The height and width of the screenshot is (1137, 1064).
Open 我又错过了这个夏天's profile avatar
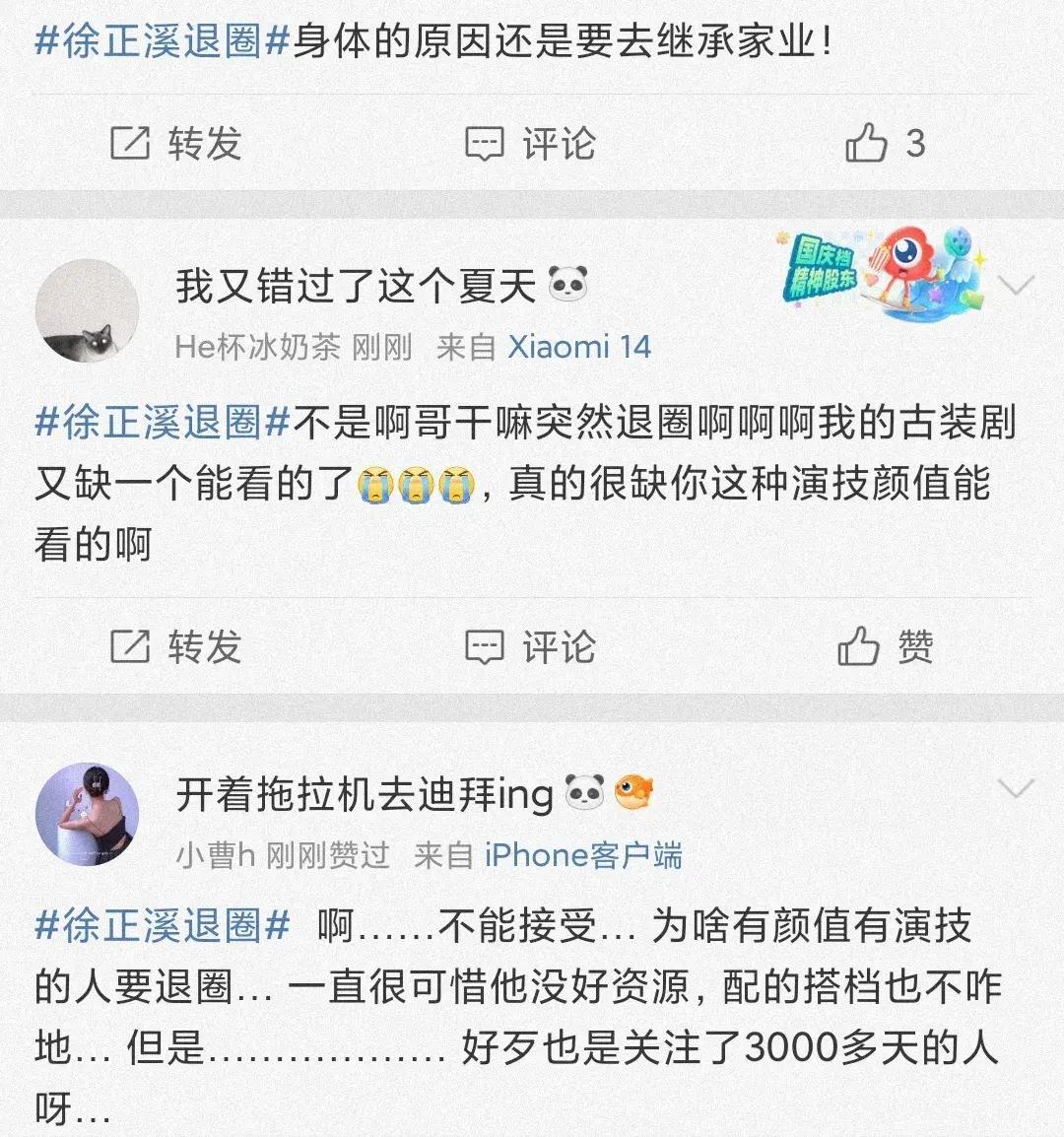[x=88, y=311]
